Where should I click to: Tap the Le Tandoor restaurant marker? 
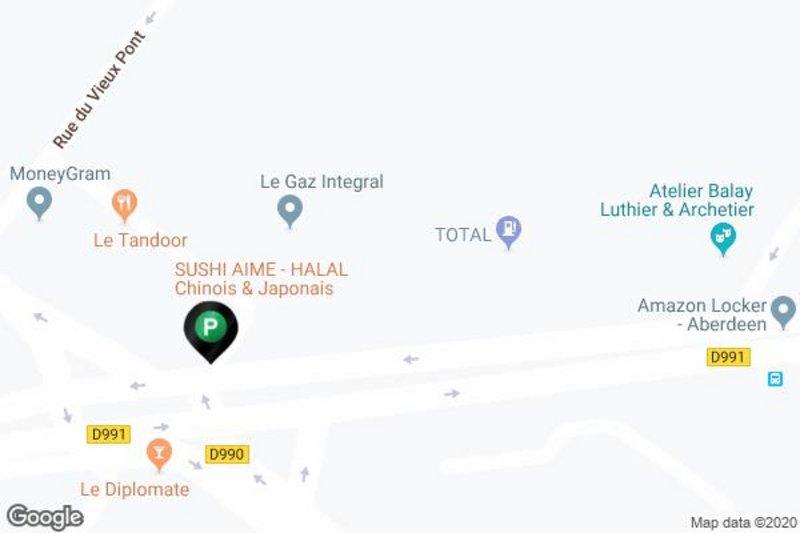pos(124,207)
